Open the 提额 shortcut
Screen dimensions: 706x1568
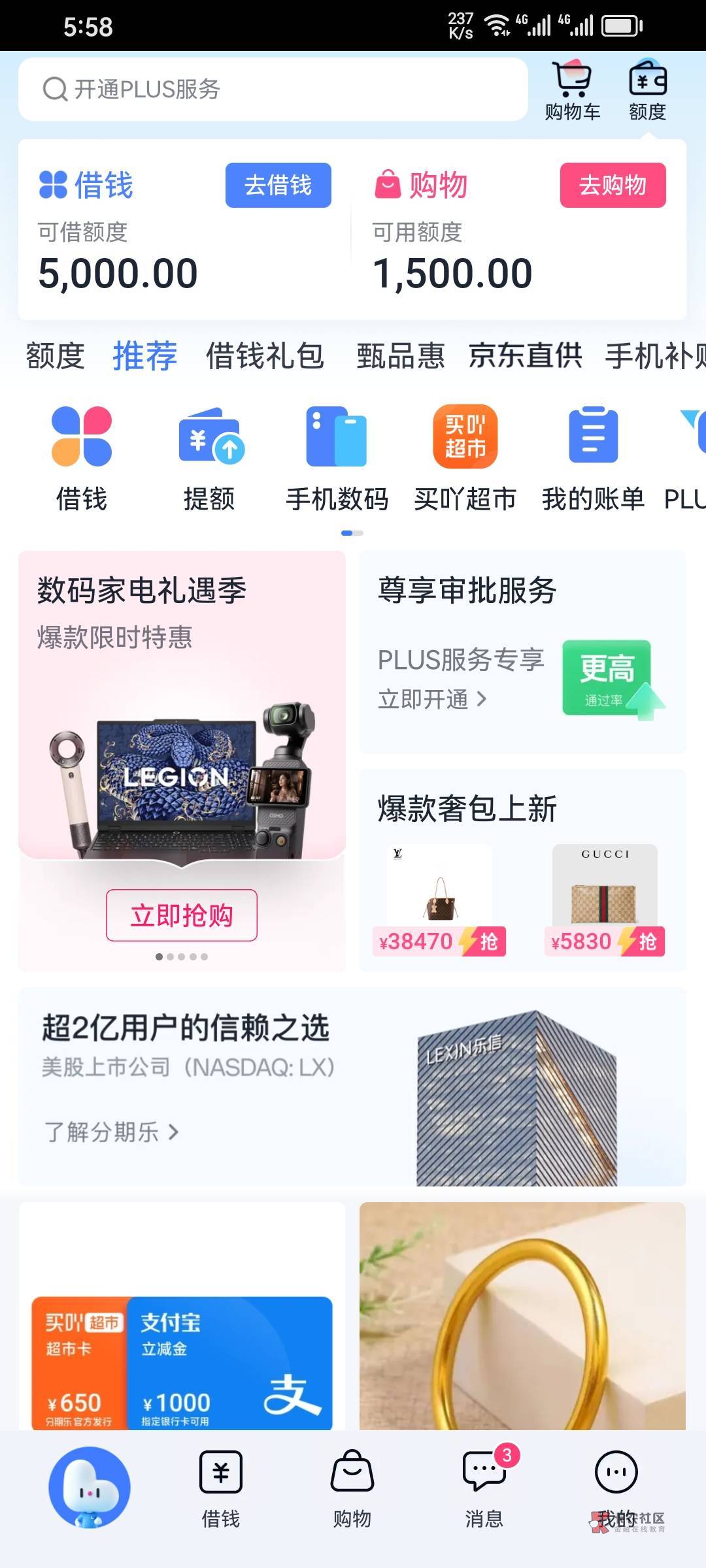(209, 458)
